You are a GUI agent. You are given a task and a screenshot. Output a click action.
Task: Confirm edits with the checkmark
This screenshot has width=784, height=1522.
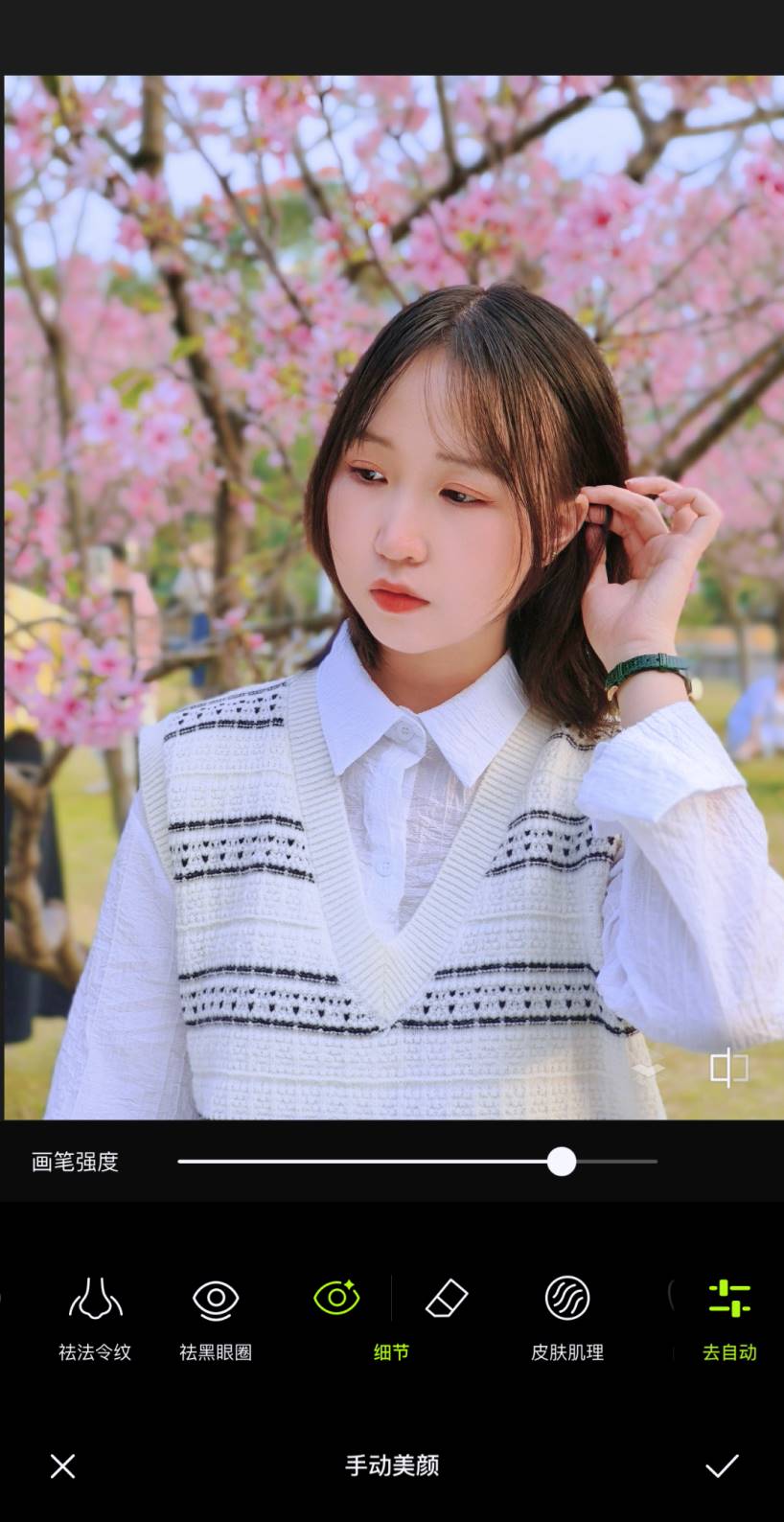tap(722, 1465)
